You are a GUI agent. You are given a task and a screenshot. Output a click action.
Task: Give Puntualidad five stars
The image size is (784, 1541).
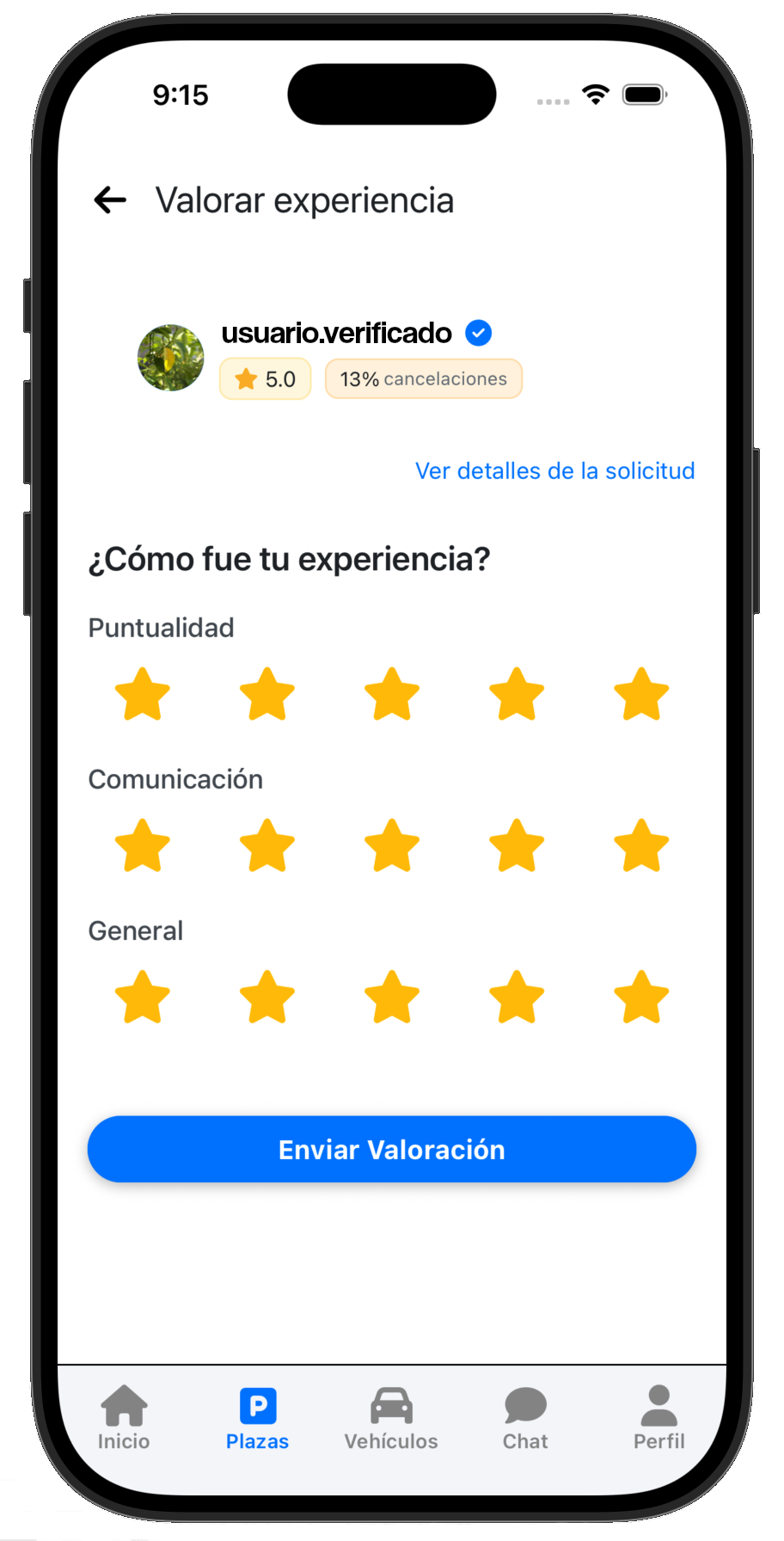click(641, 694)
